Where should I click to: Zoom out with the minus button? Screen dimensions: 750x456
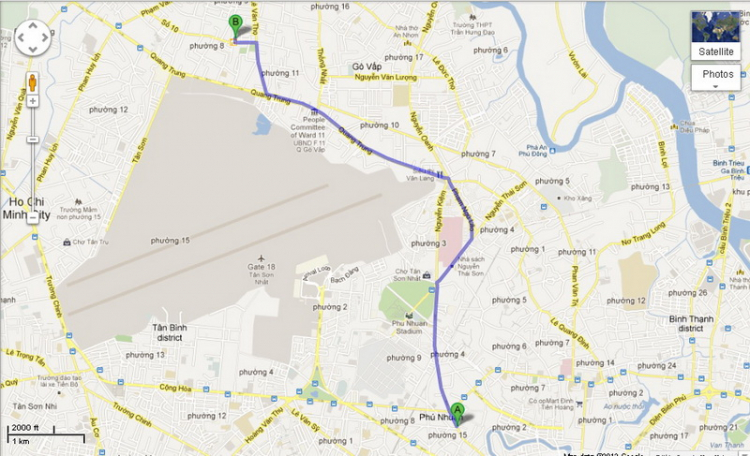click(x=32, y=217)
